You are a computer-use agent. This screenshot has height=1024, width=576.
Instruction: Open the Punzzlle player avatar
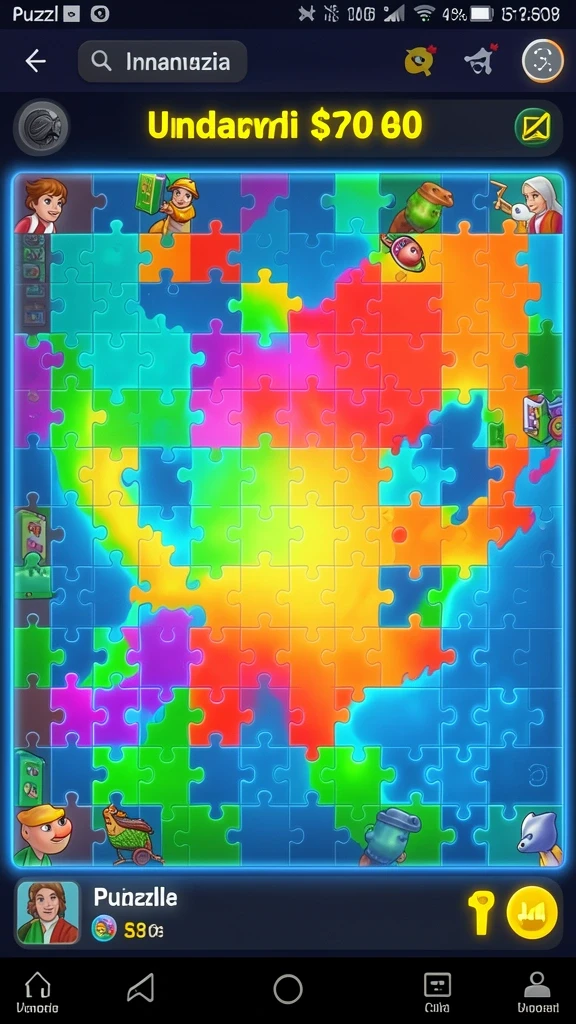48,912
